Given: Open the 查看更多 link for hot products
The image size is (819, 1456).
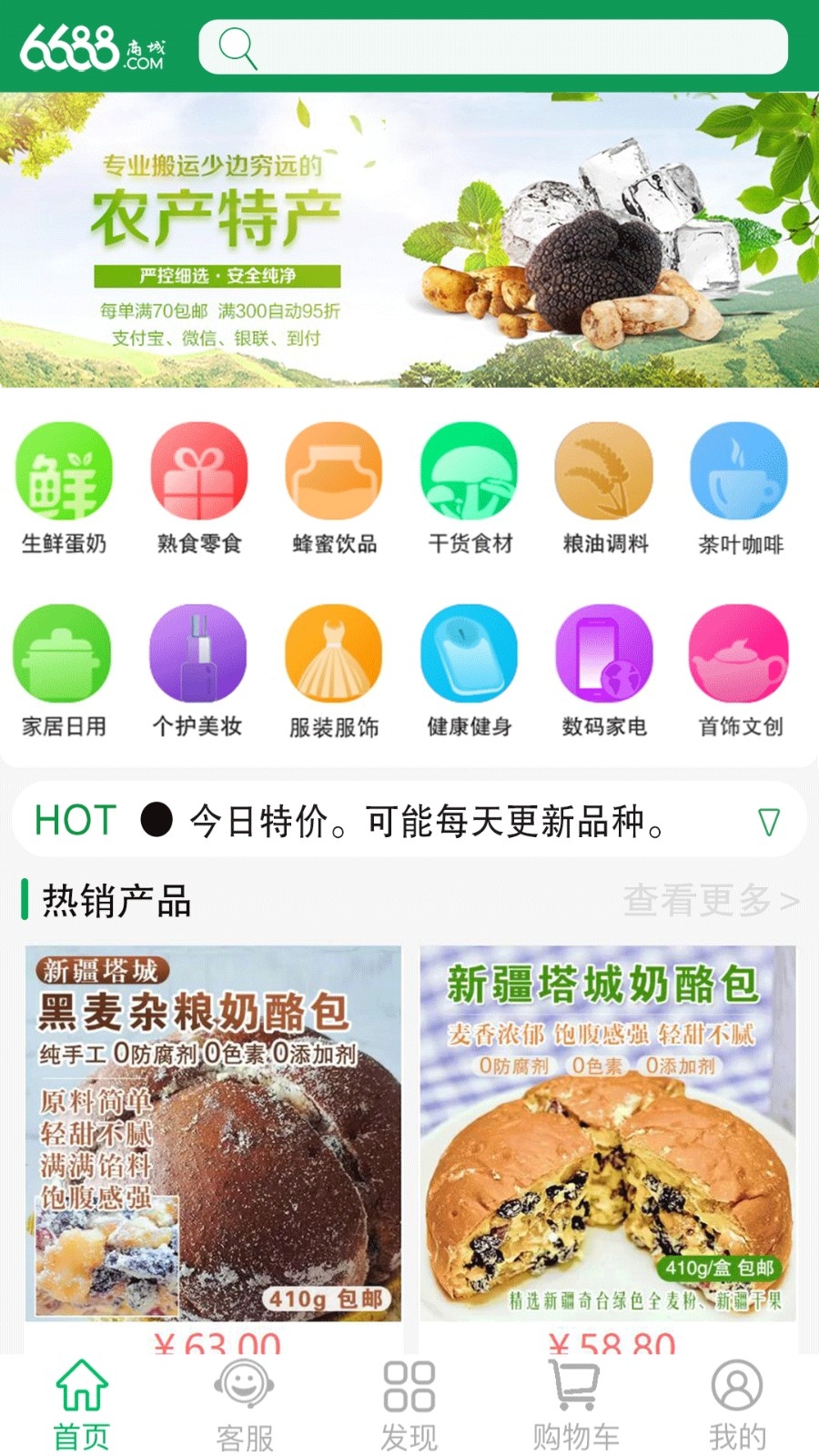Looking at the screenshot, I should (x=708, y=902).
